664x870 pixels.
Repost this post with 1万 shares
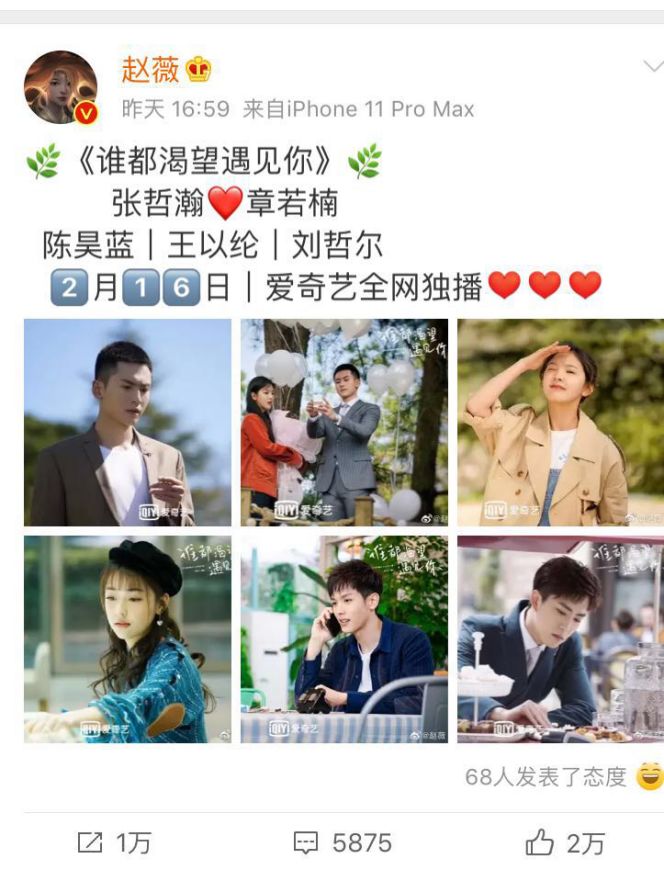[x=115, y=843]
